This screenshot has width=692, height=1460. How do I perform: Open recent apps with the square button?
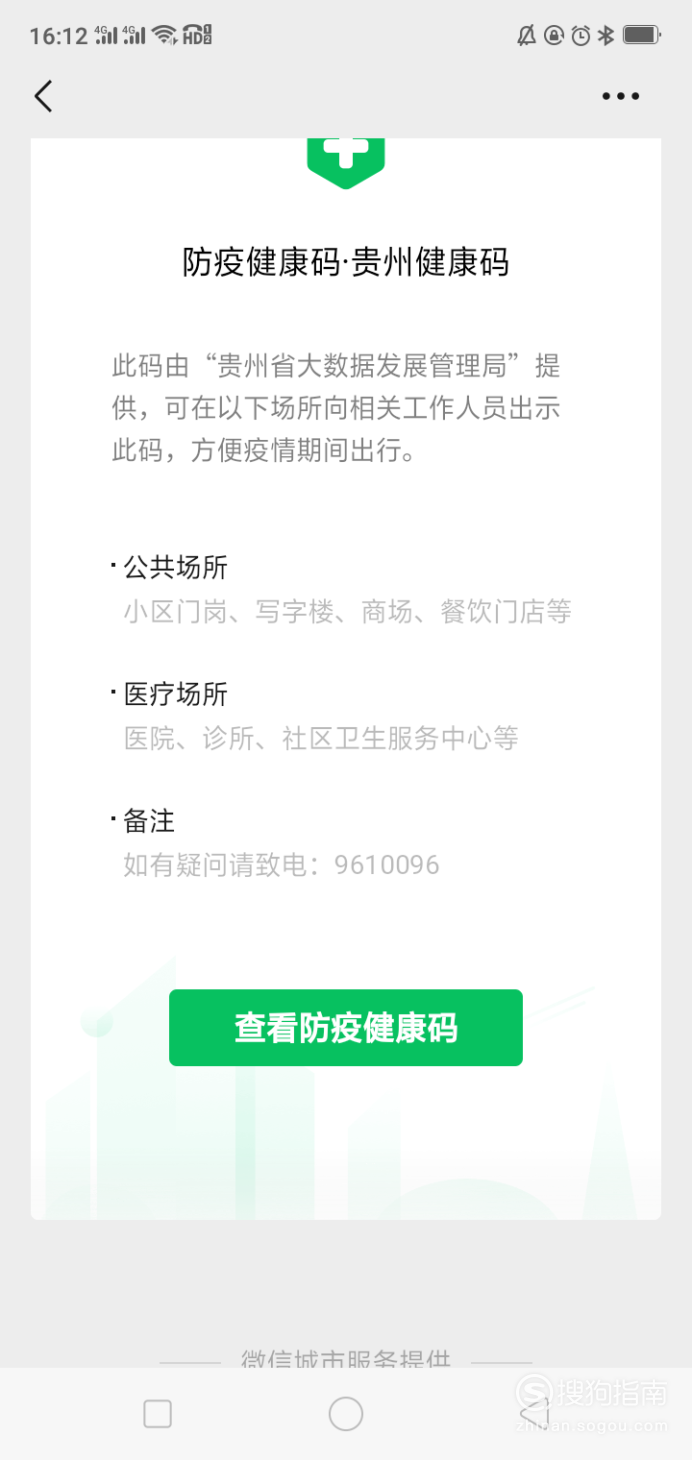point(158,1413)
